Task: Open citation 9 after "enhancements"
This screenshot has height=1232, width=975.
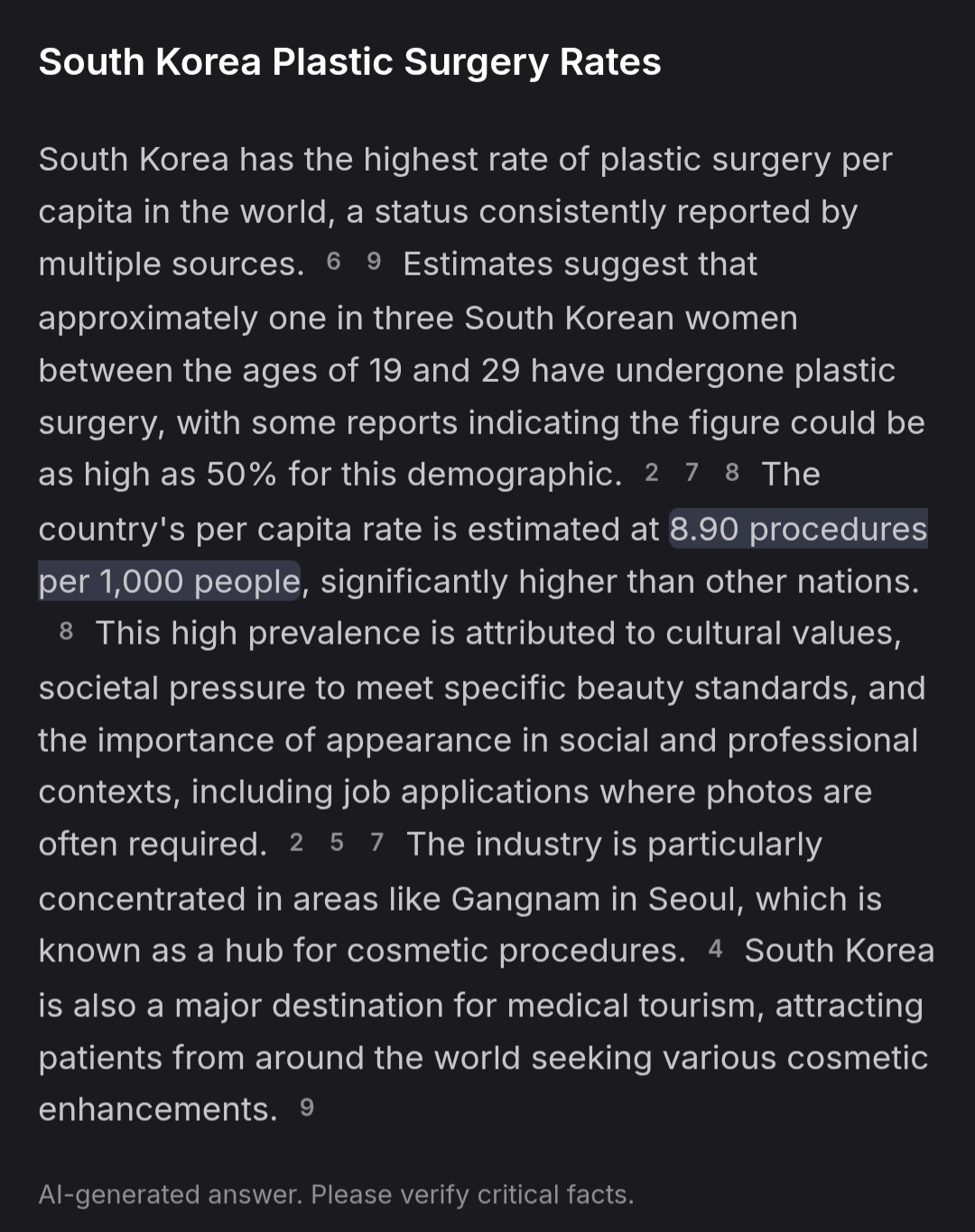Action: tap(307, 1108)
